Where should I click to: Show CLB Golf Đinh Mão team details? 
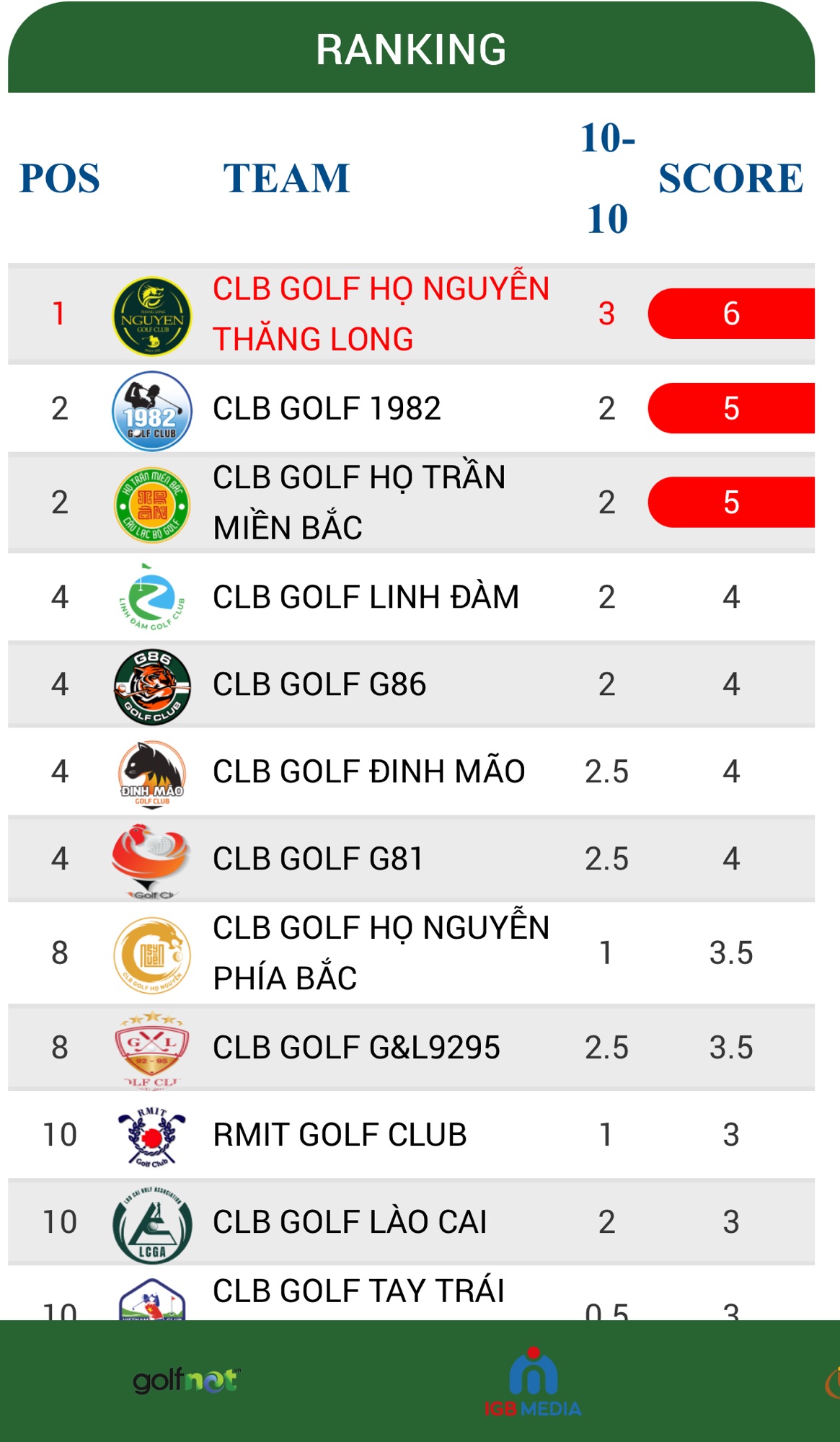368,771
